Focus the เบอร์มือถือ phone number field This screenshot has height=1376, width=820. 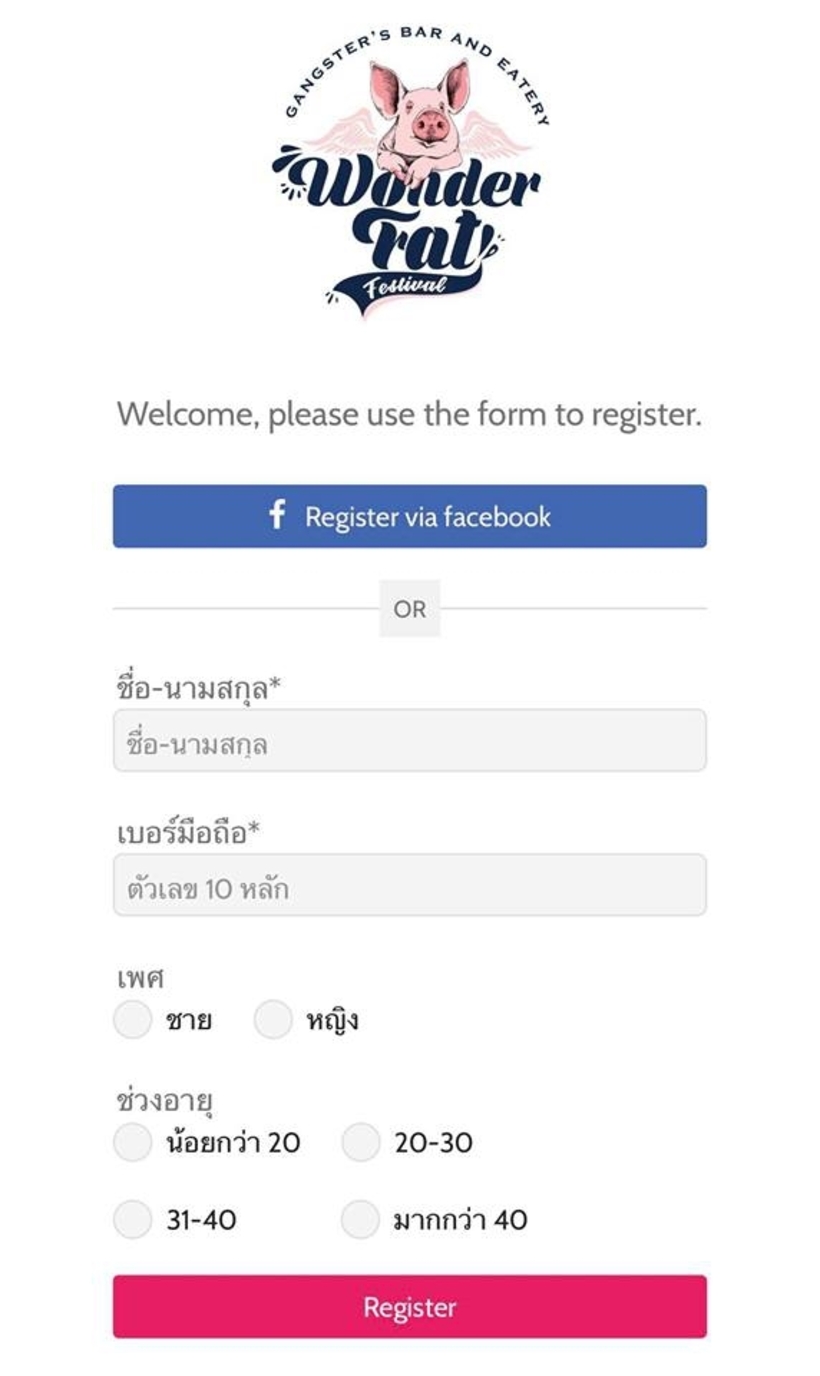(x=409, y=884)
